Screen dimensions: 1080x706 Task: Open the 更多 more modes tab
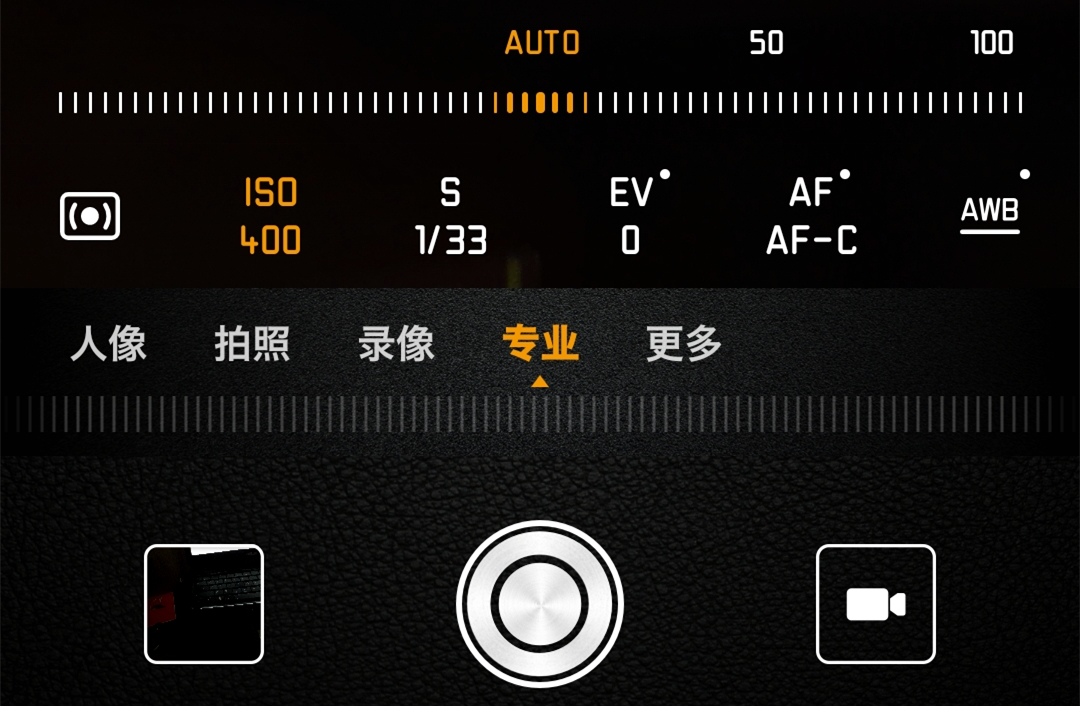(x=684, y=344)
